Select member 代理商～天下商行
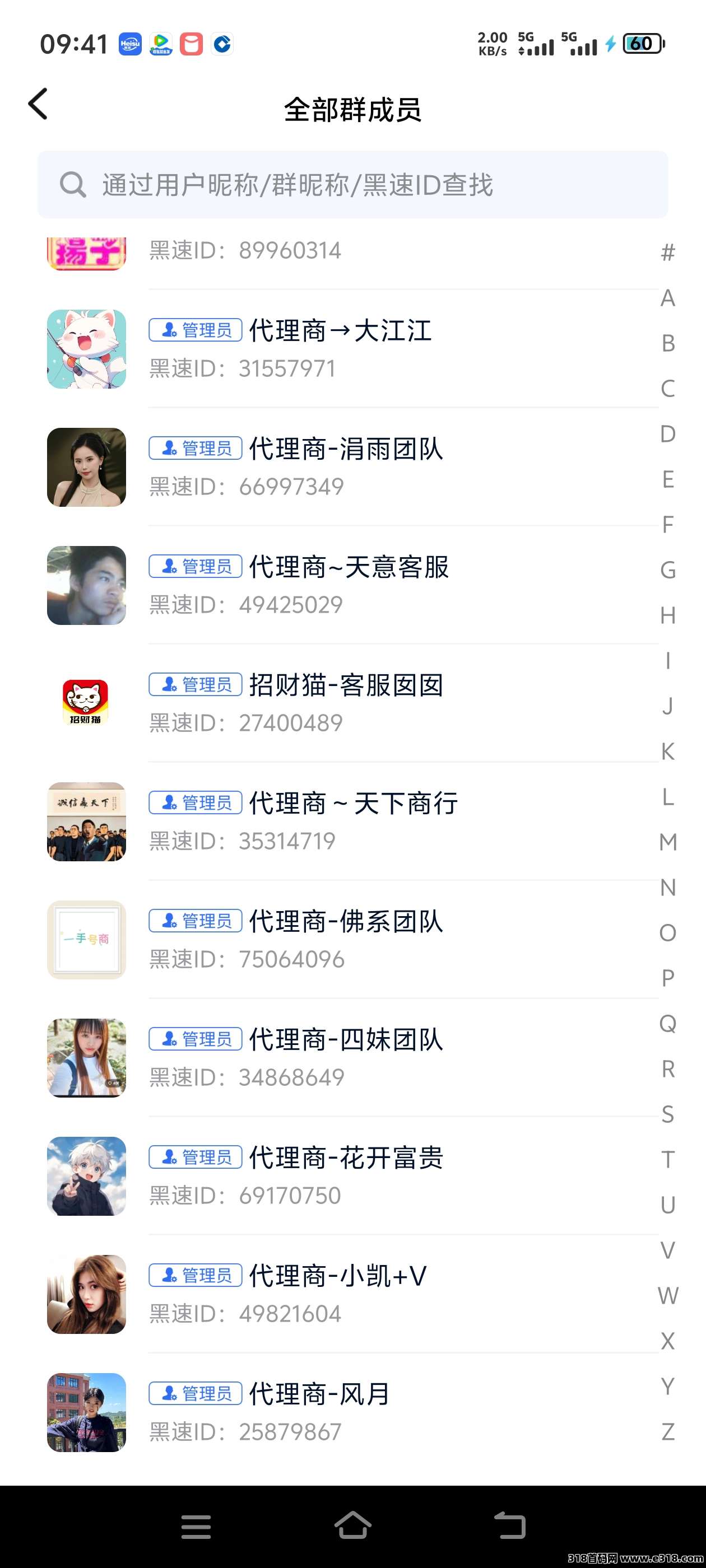This screenshot has width=706, height=1568. tap(341, 822)
